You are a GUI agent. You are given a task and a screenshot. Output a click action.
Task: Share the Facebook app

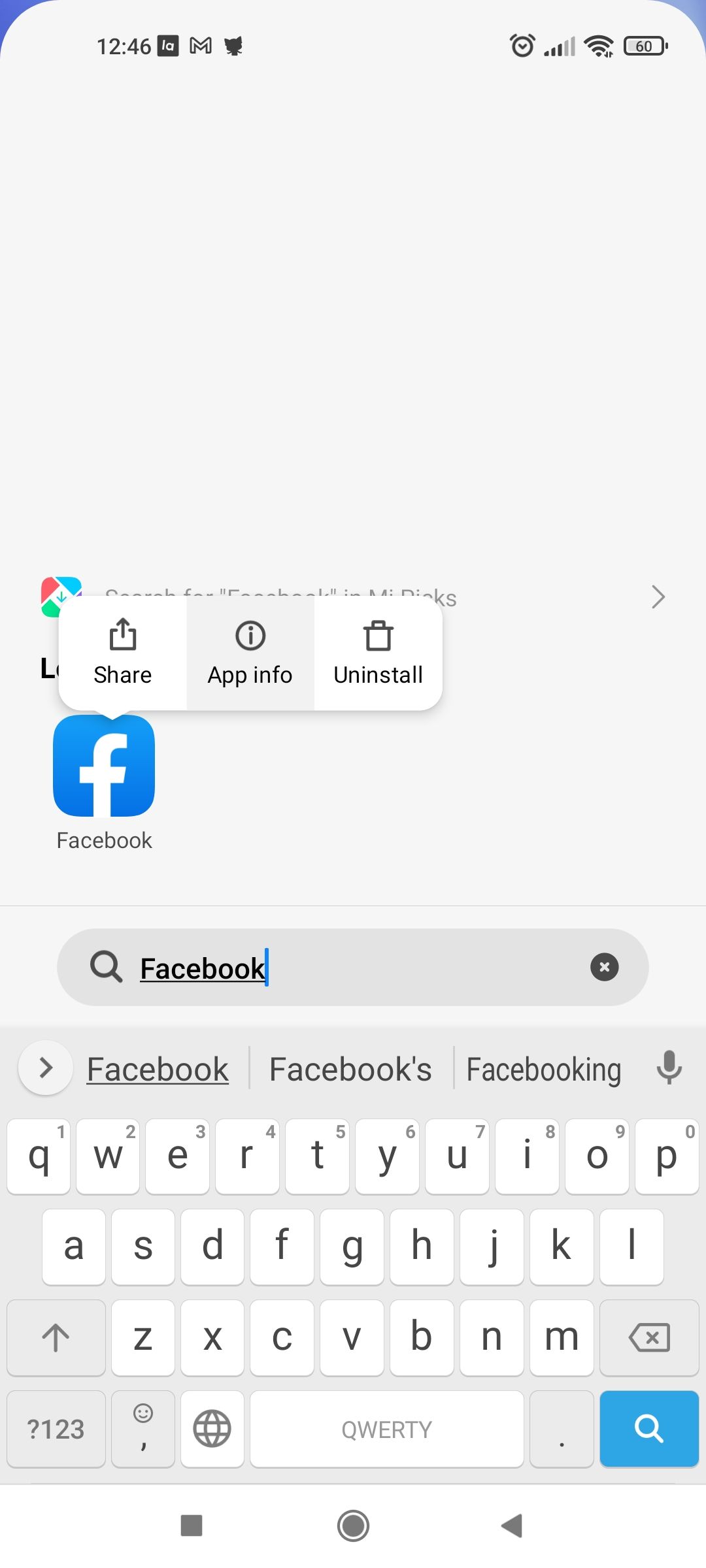(122, 653)
